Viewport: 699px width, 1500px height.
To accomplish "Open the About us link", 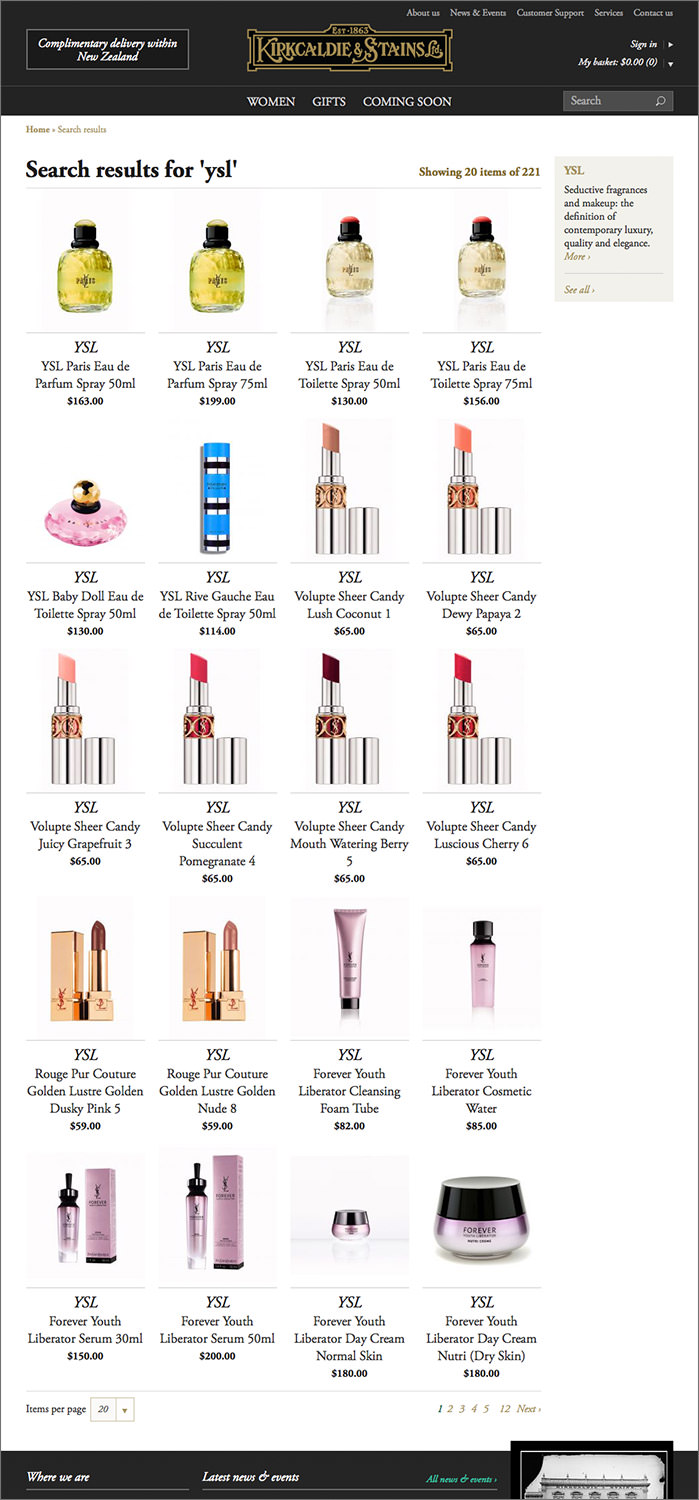I will [x=423, y=13].
